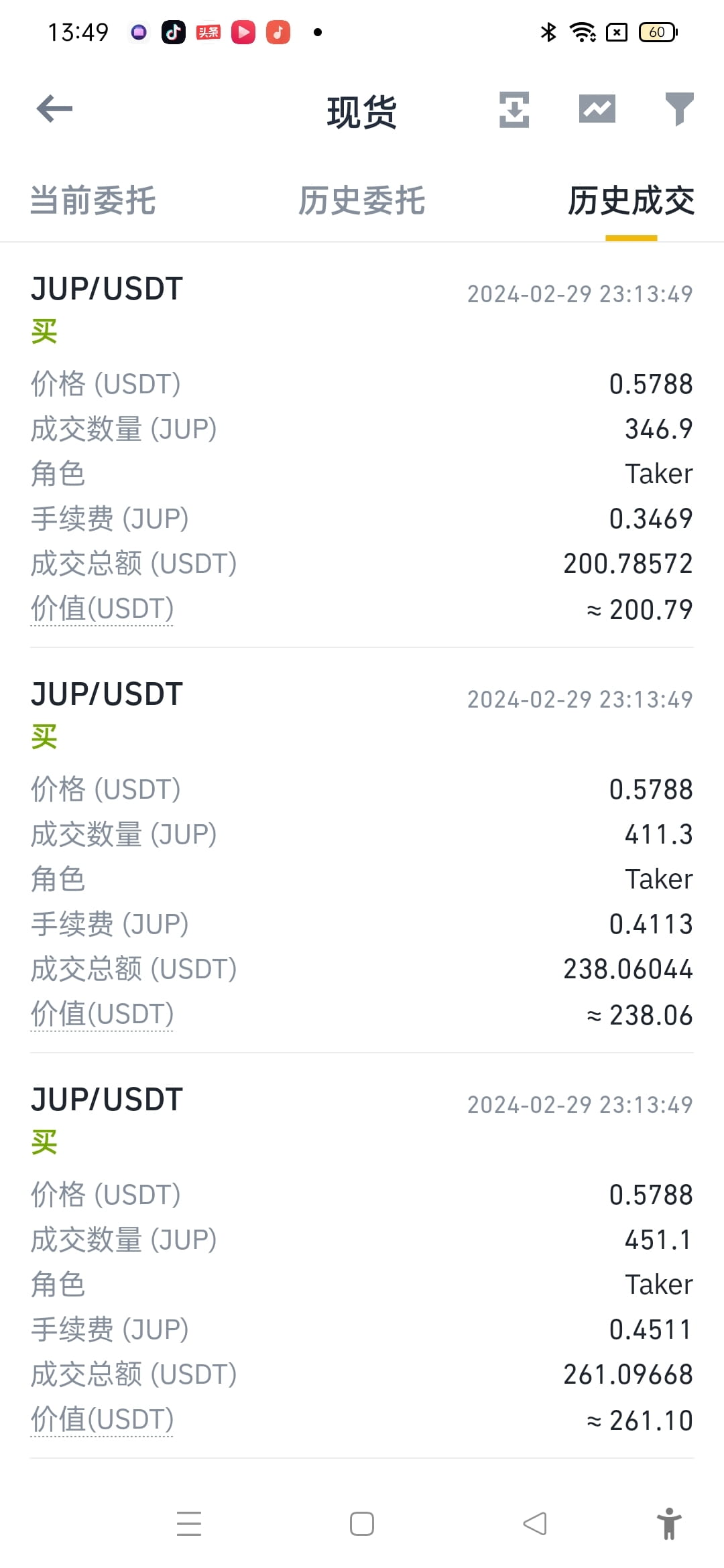Tap the back triangle in navigation bar
Viewport: 724px width, 1568px height.
click(x=534, y=1524)
